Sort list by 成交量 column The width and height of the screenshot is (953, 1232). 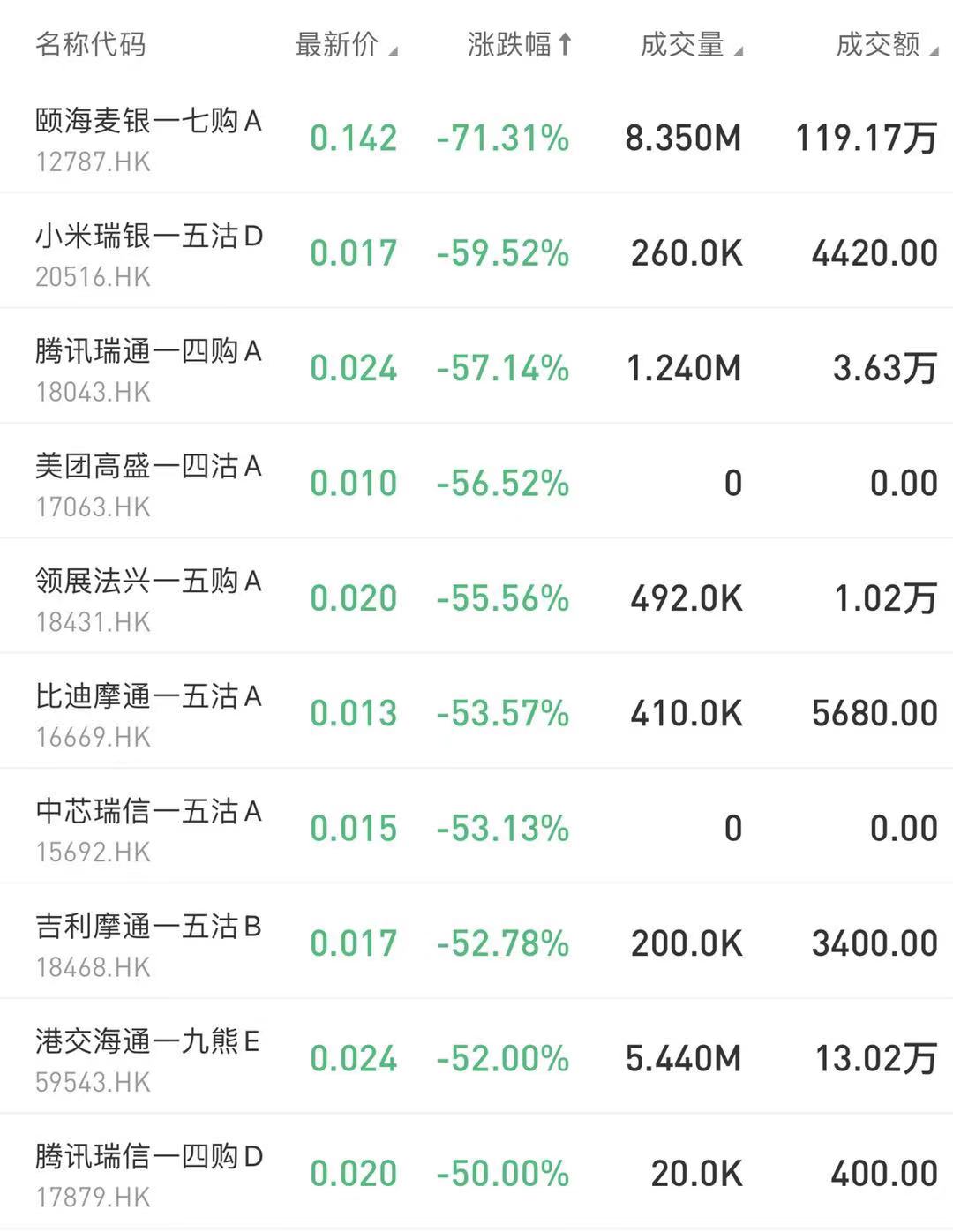tap(691, 44)
